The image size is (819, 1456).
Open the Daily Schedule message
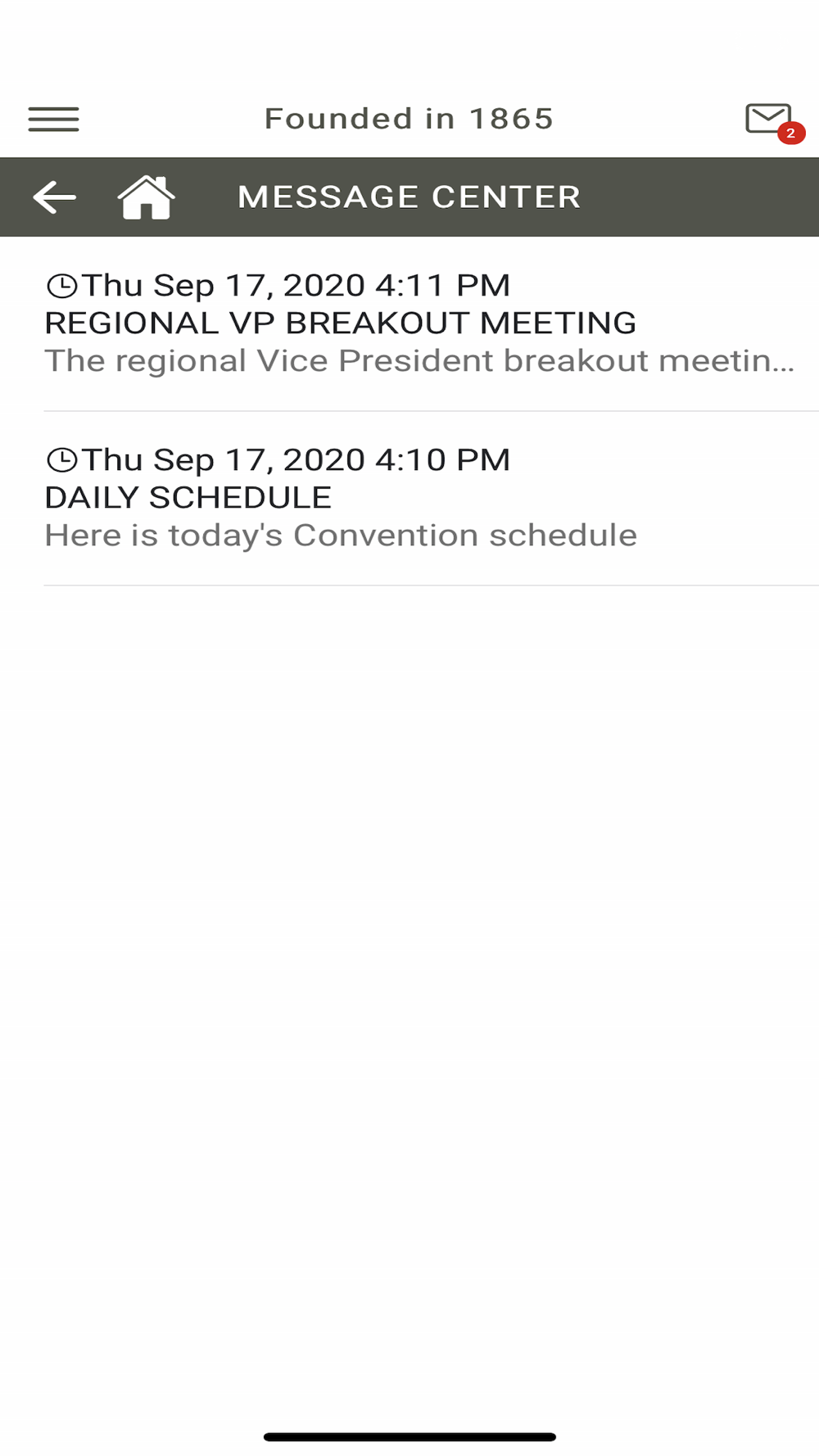[x=419, y=498]
